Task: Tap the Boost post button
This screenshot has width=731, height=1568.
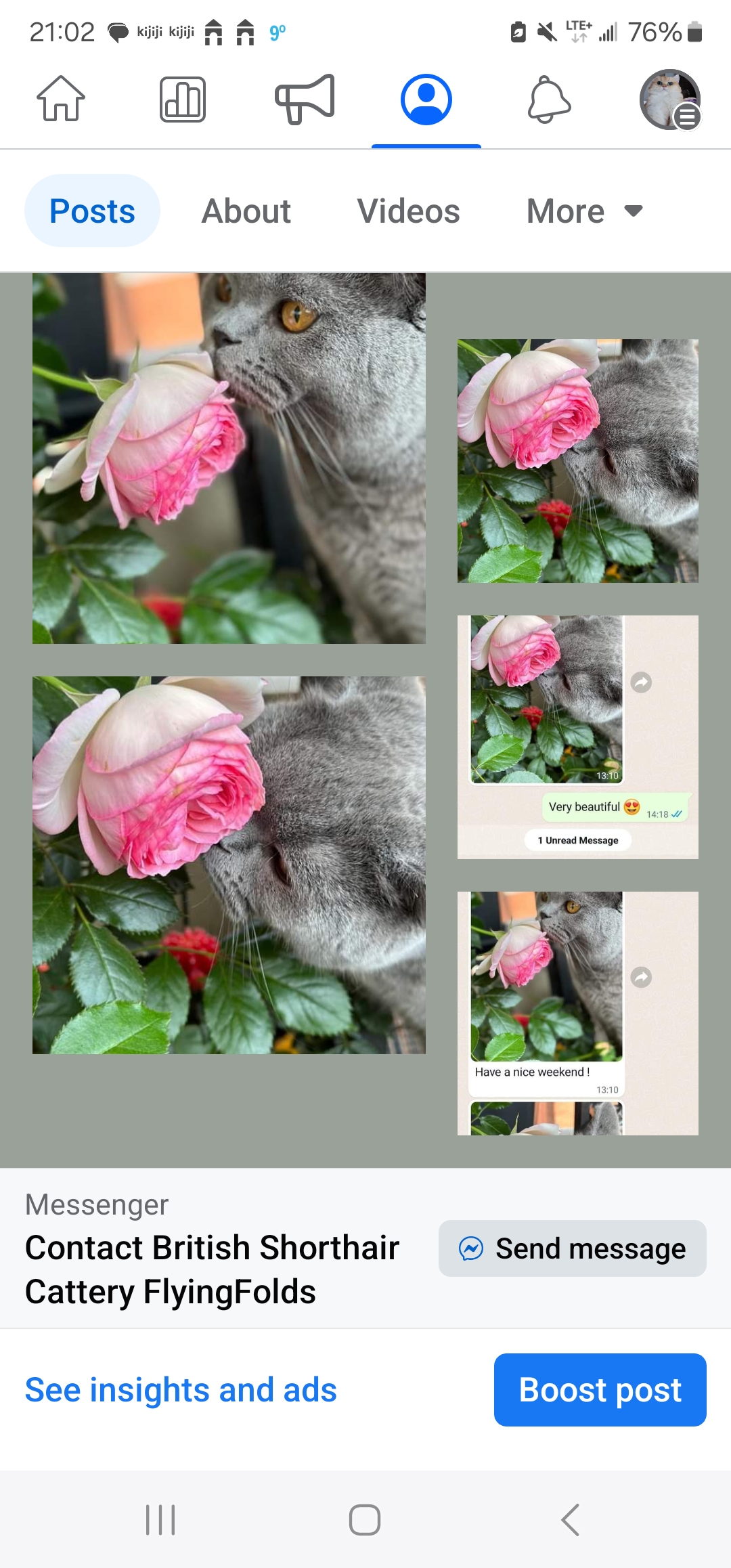Action: tap(600, 1390)
